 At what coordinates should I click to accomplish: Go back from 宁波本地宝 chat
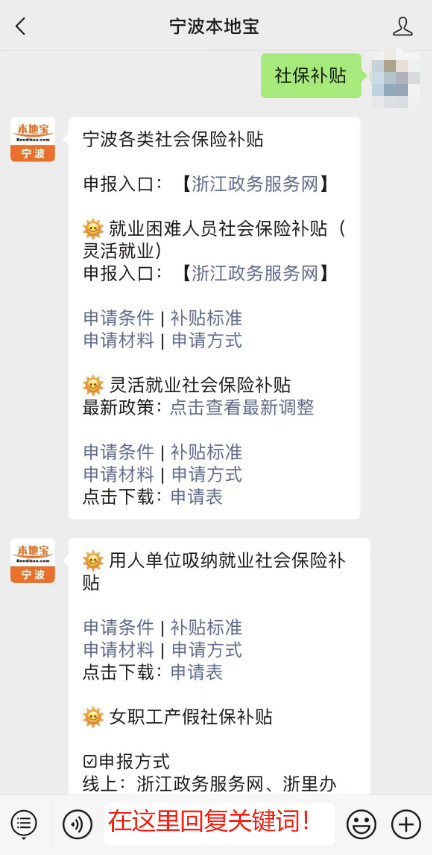point(21,26)
